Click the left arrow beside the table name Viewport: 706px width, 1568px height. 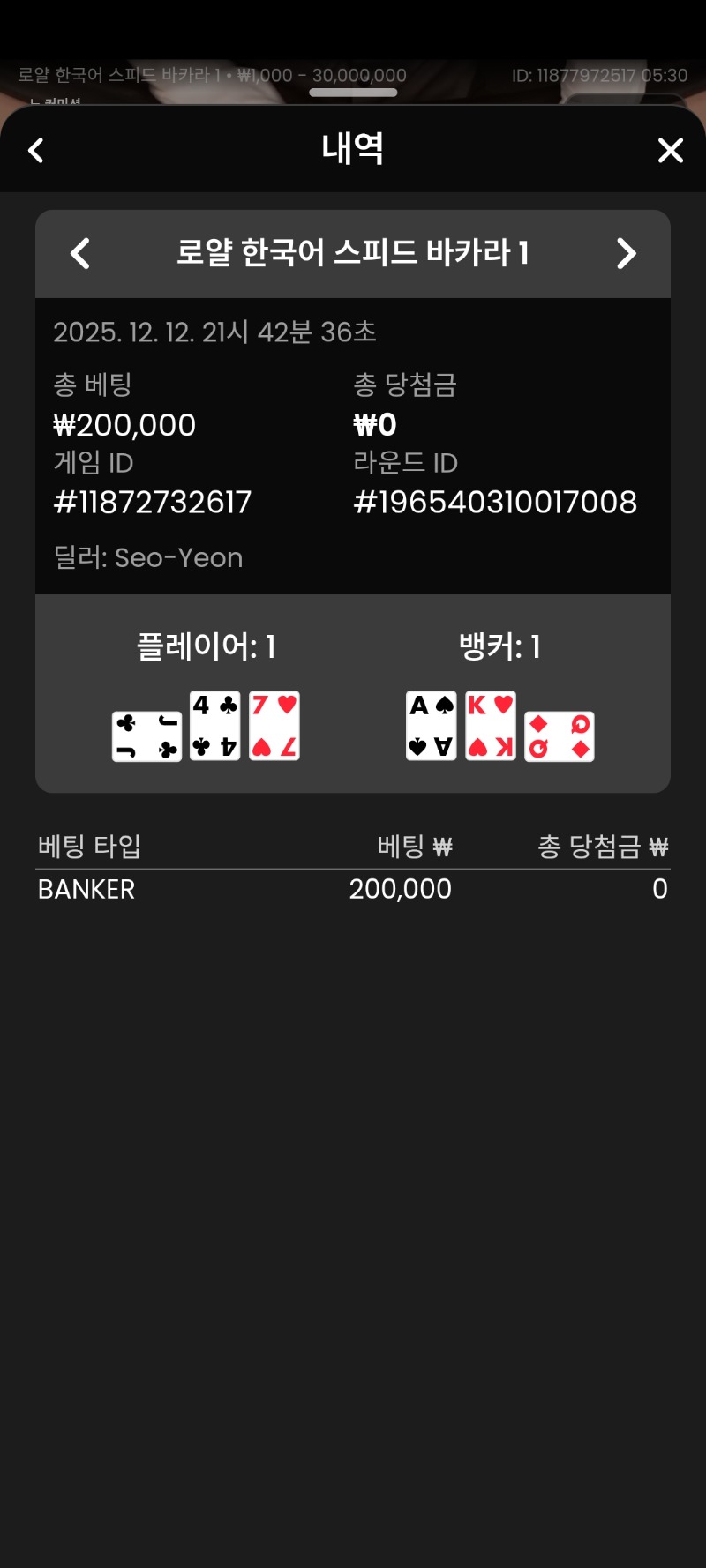pos(80,253)
